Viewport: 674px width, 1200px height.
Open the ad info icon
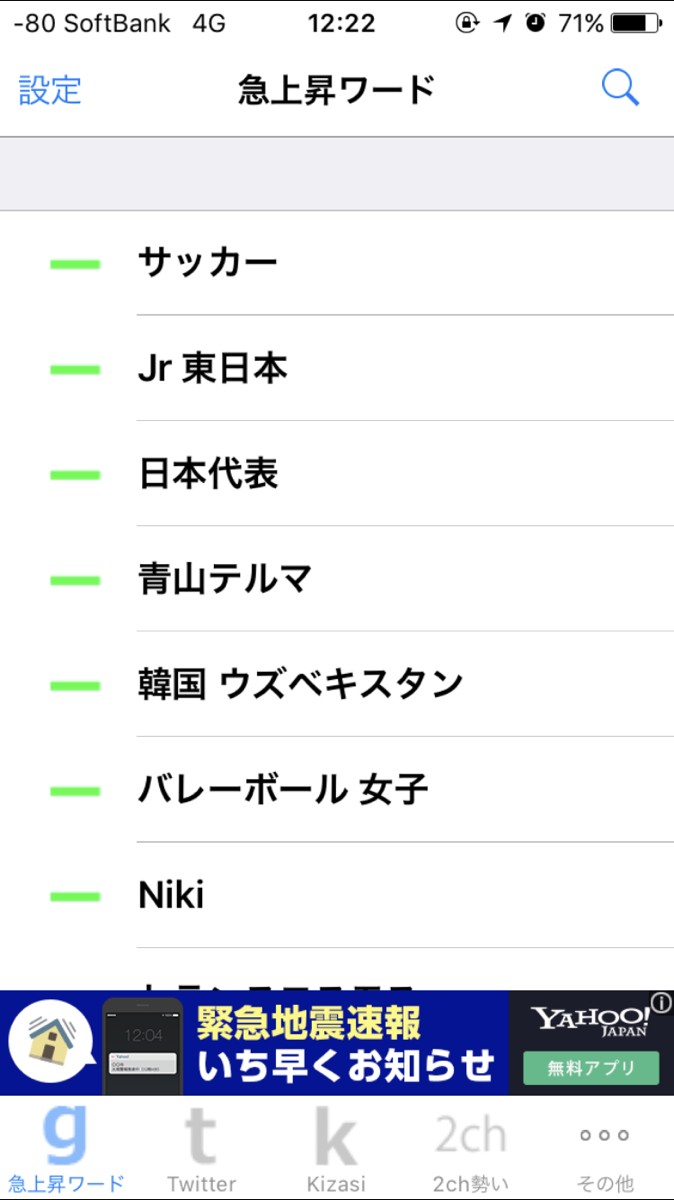tap(660, 1003)
